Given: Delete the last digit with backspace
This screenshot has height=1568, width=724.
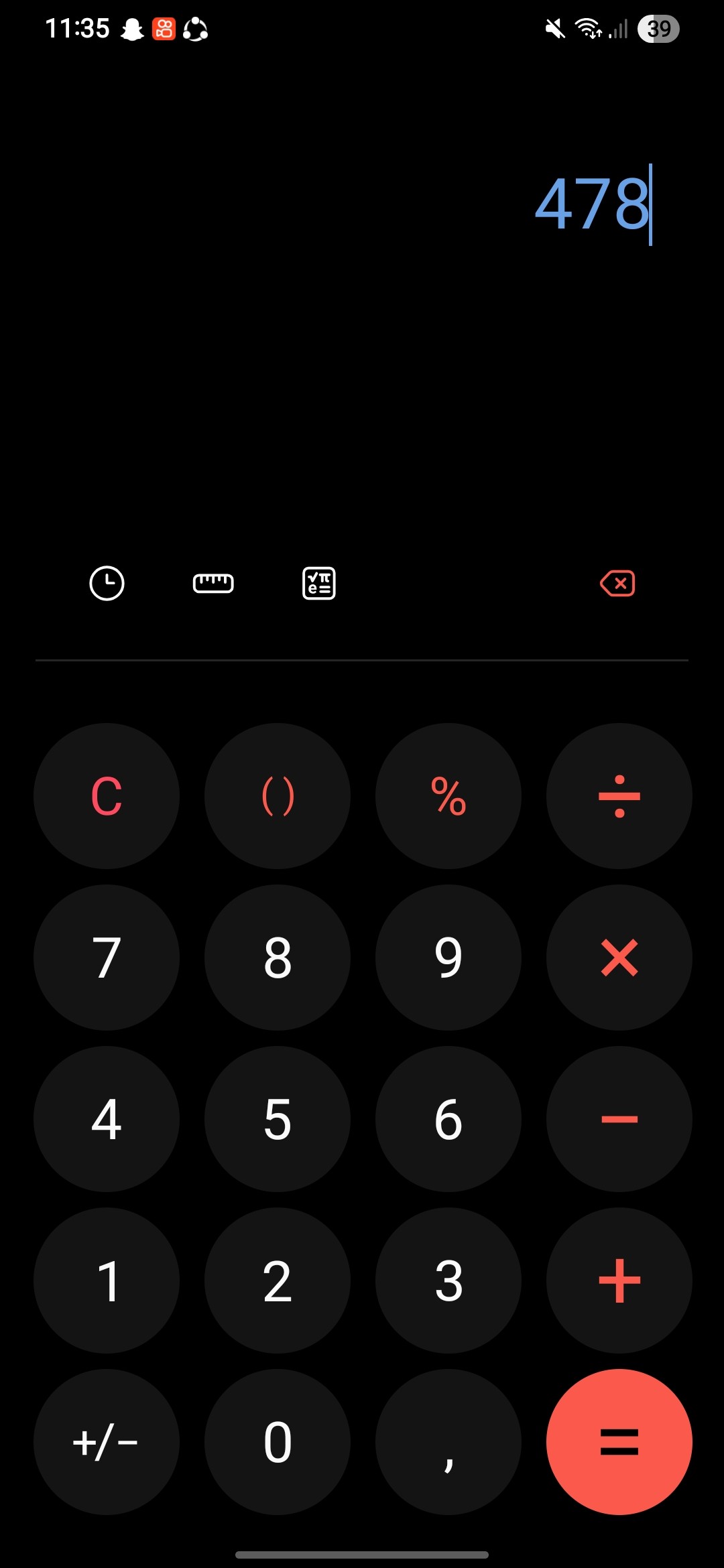Looking at the screenshot, I should (617, 583).
